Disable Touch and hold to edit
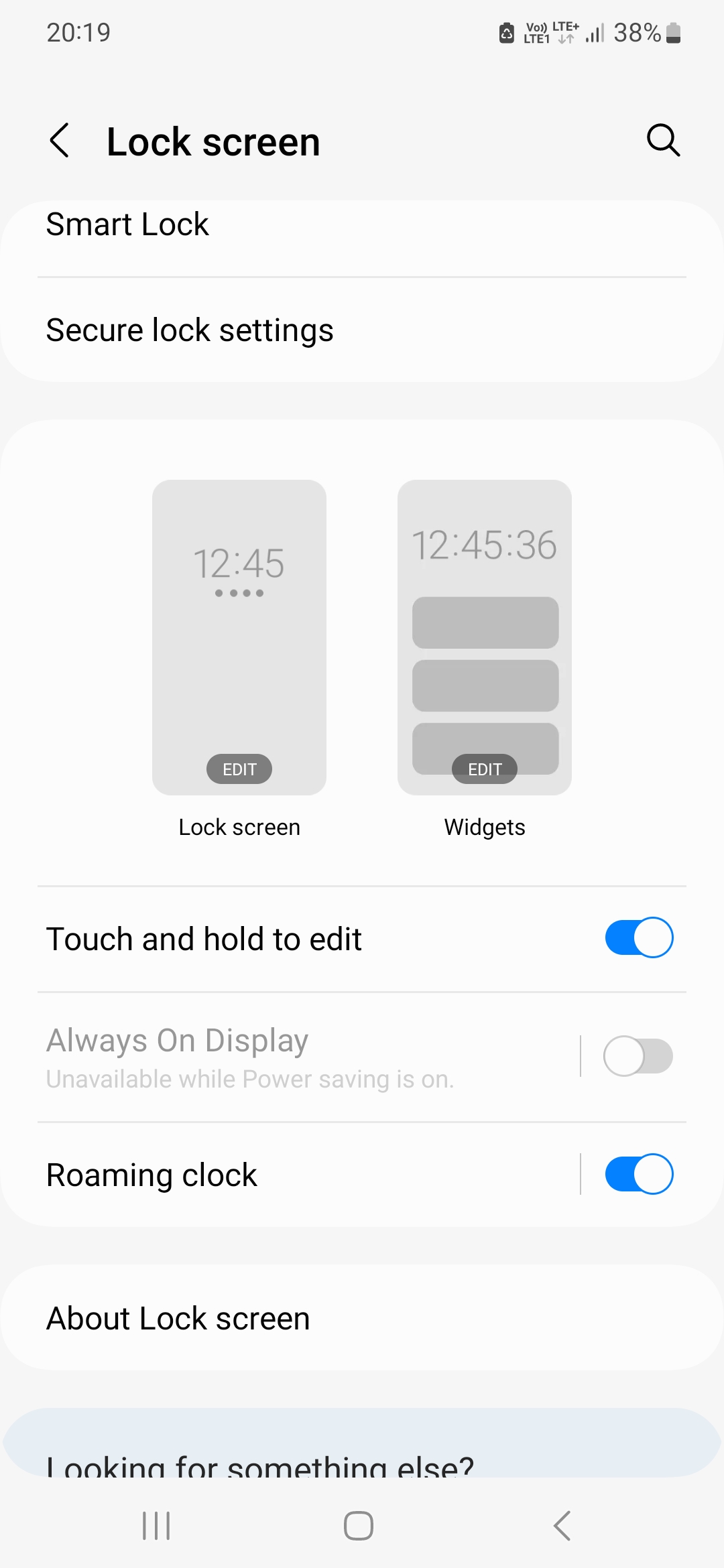Screen dimensions: 724x1568 click(638, 937)
